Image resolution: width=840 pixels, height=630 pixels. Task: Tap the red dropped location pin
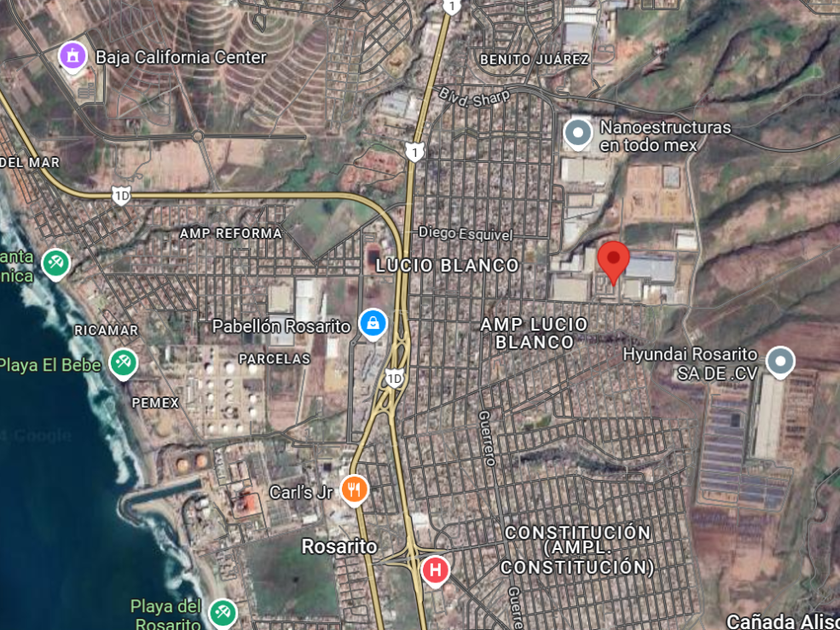click(x=613, y=261)
